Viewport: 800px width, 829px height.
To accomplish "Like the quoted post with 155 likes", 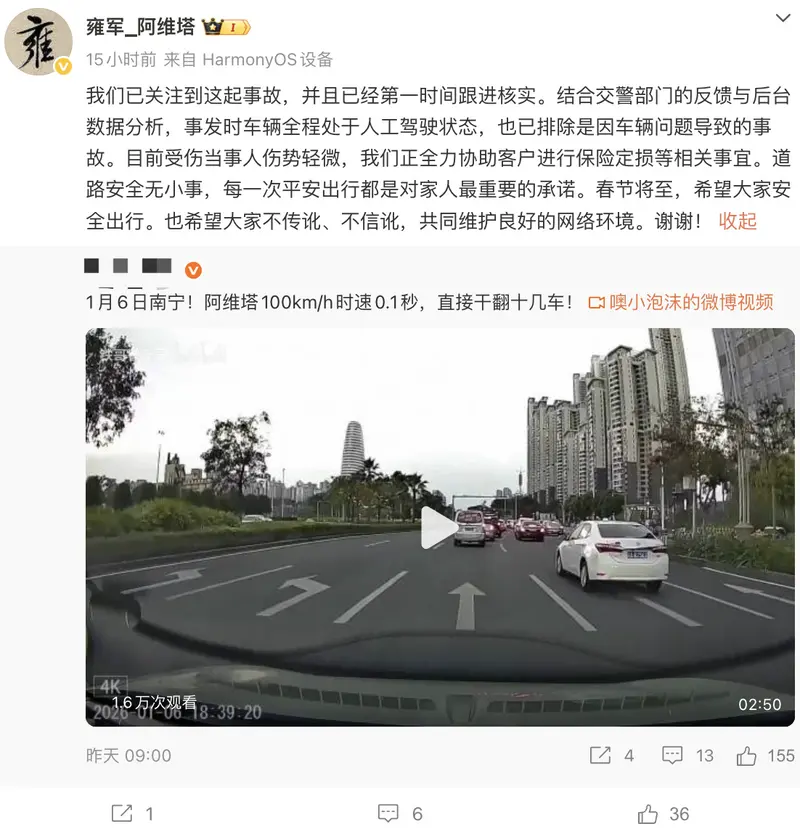I will point(765,755).
